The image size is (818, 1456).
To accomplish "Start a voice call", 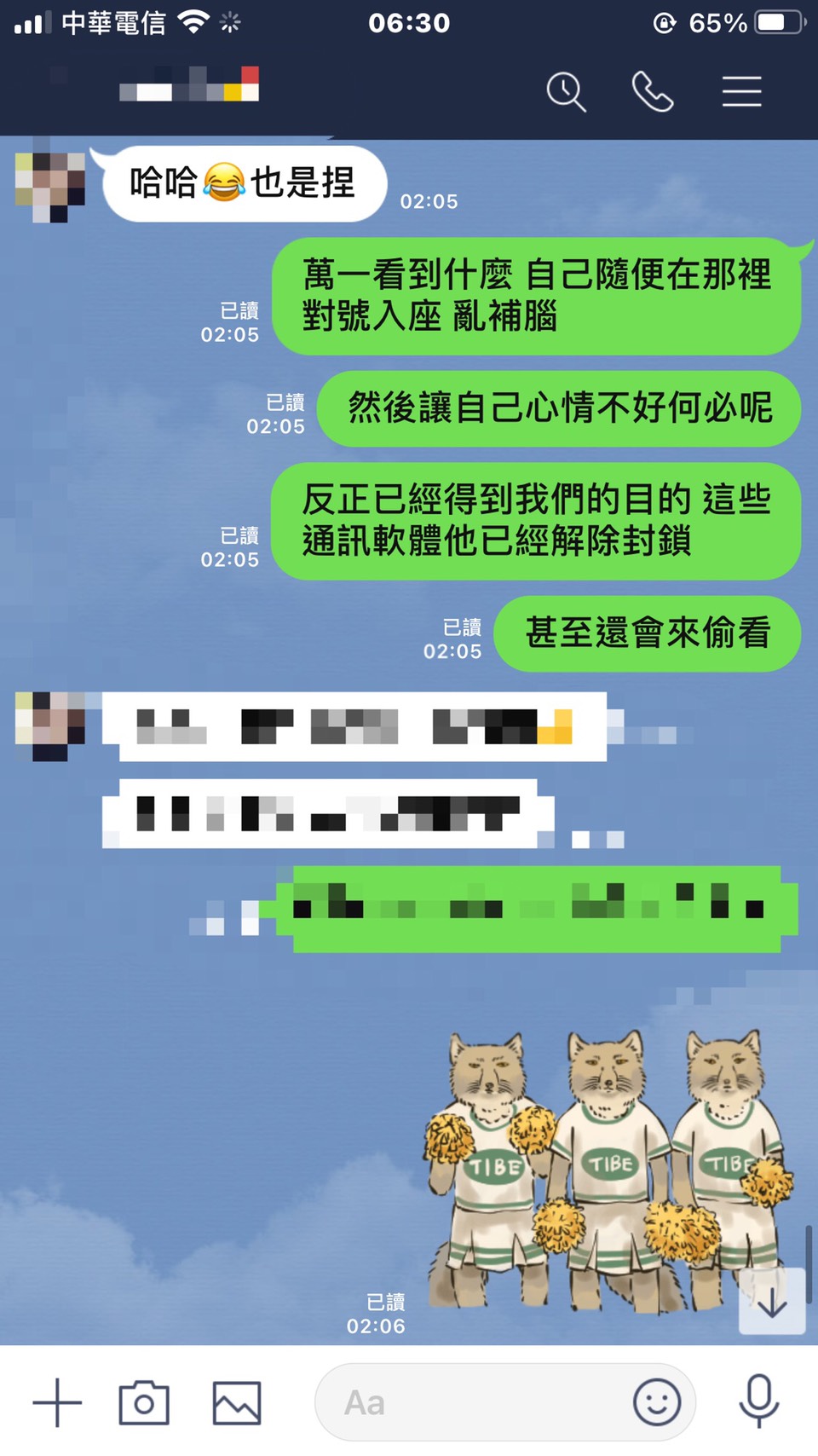I will point(653,92).
